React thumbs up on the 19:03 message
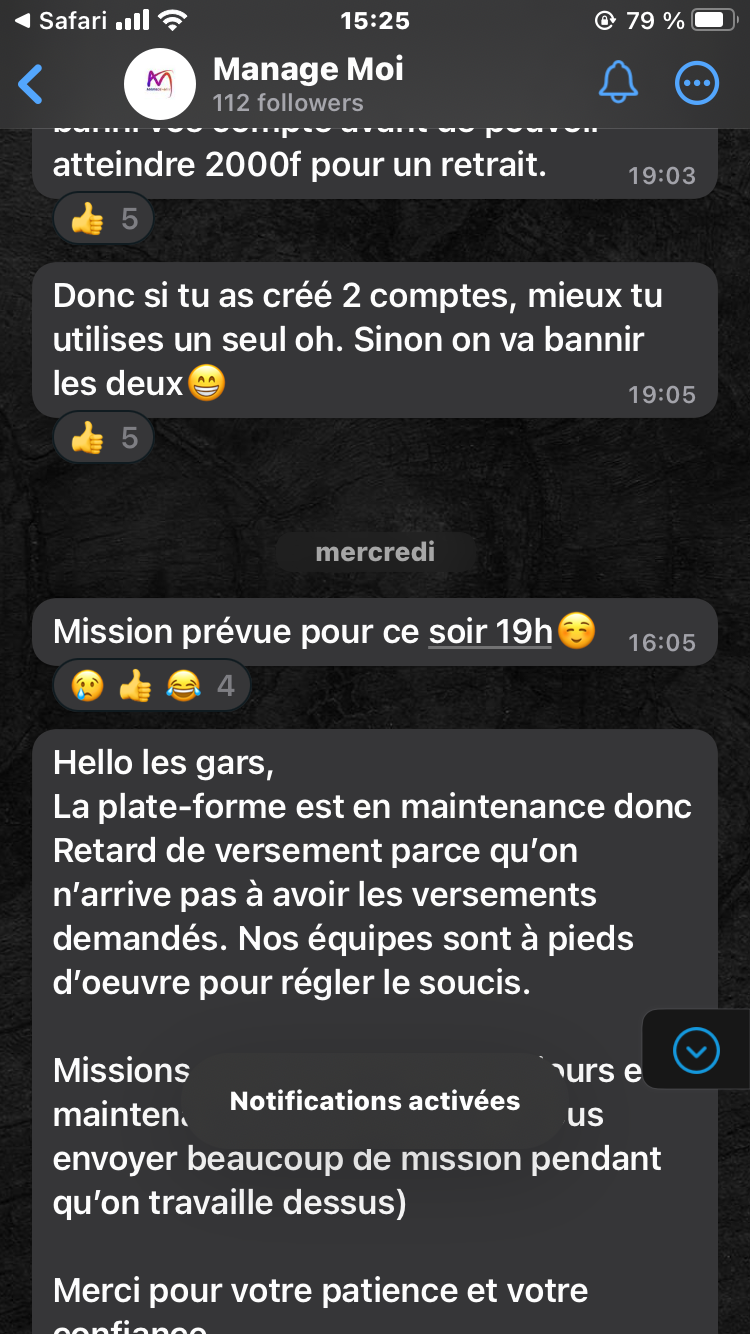 (103, 219)
